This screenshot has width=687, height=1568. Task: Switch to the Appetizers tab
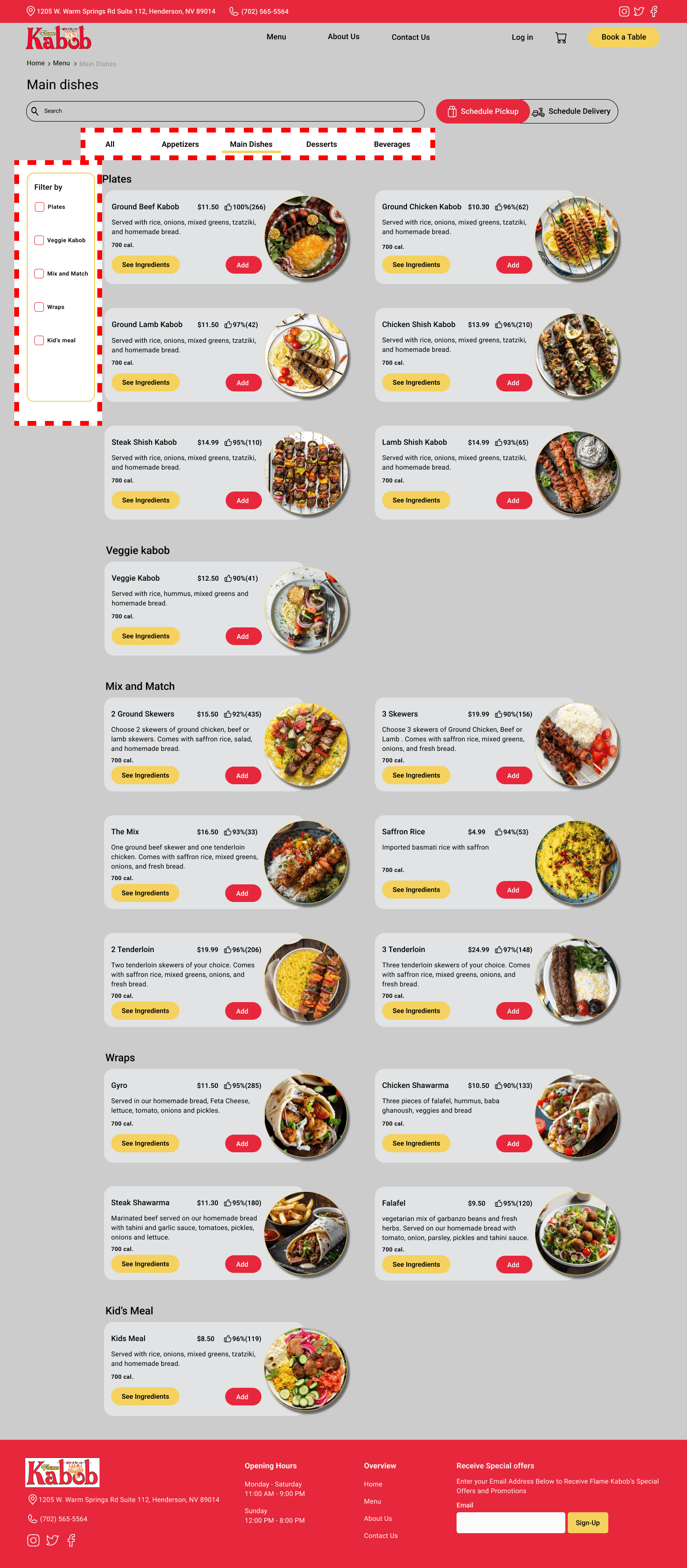(180, 144)
